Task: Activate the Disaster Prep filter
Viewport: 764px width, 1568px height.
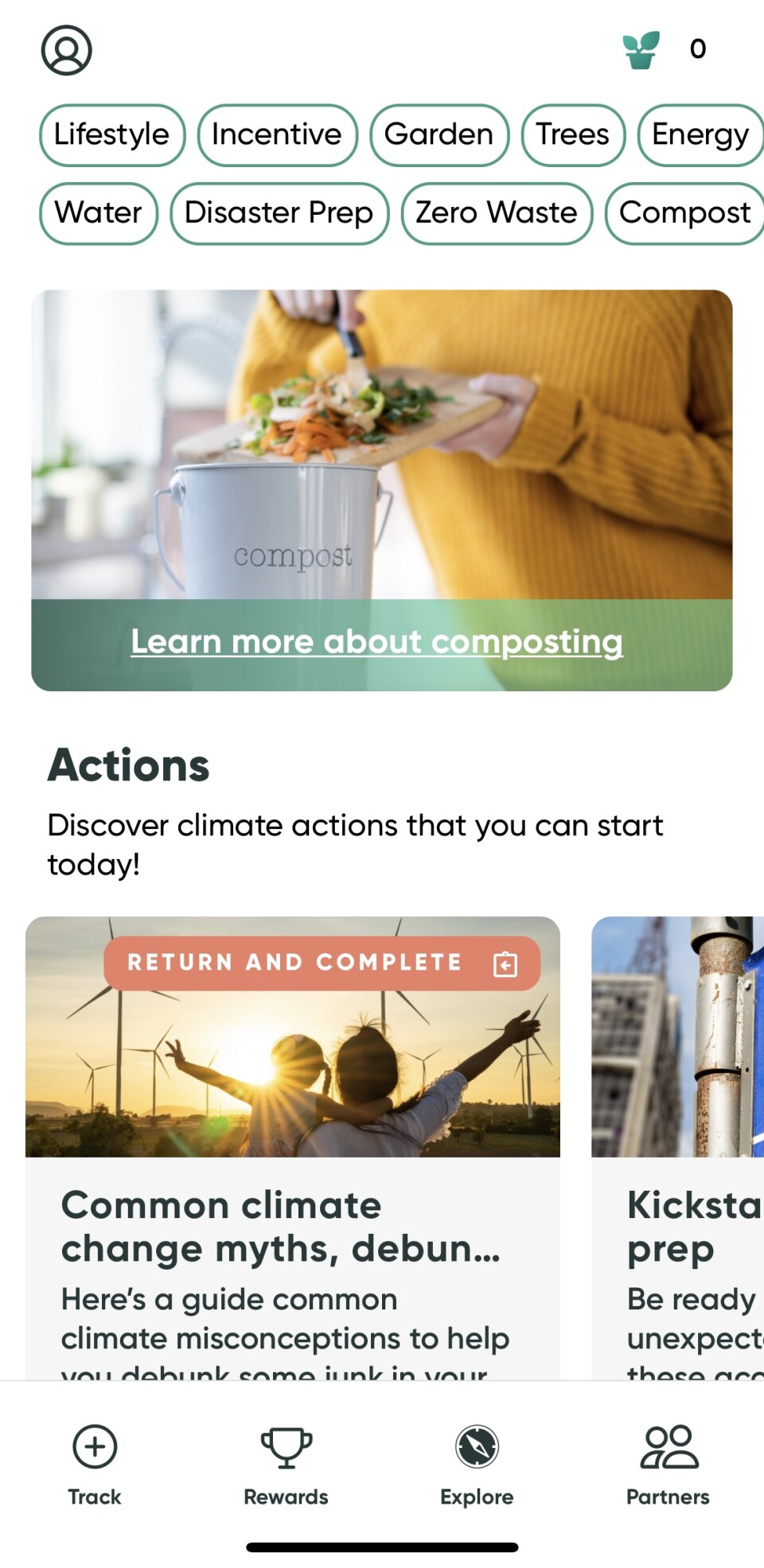Action: 279,212
